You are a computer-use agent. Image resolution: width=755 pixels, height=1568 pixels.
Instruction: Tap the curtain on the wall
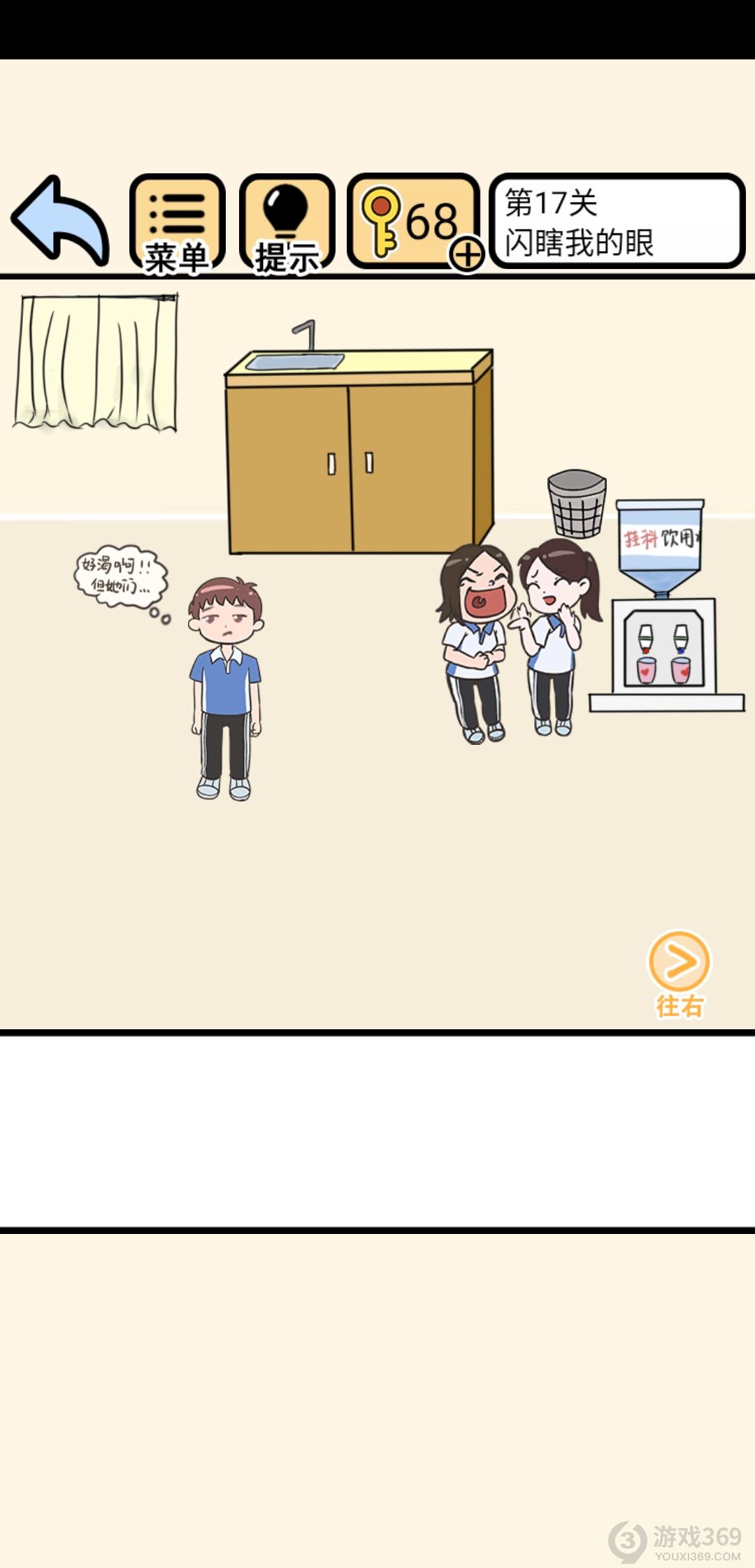pyautogui.click(x=96, y=361)
